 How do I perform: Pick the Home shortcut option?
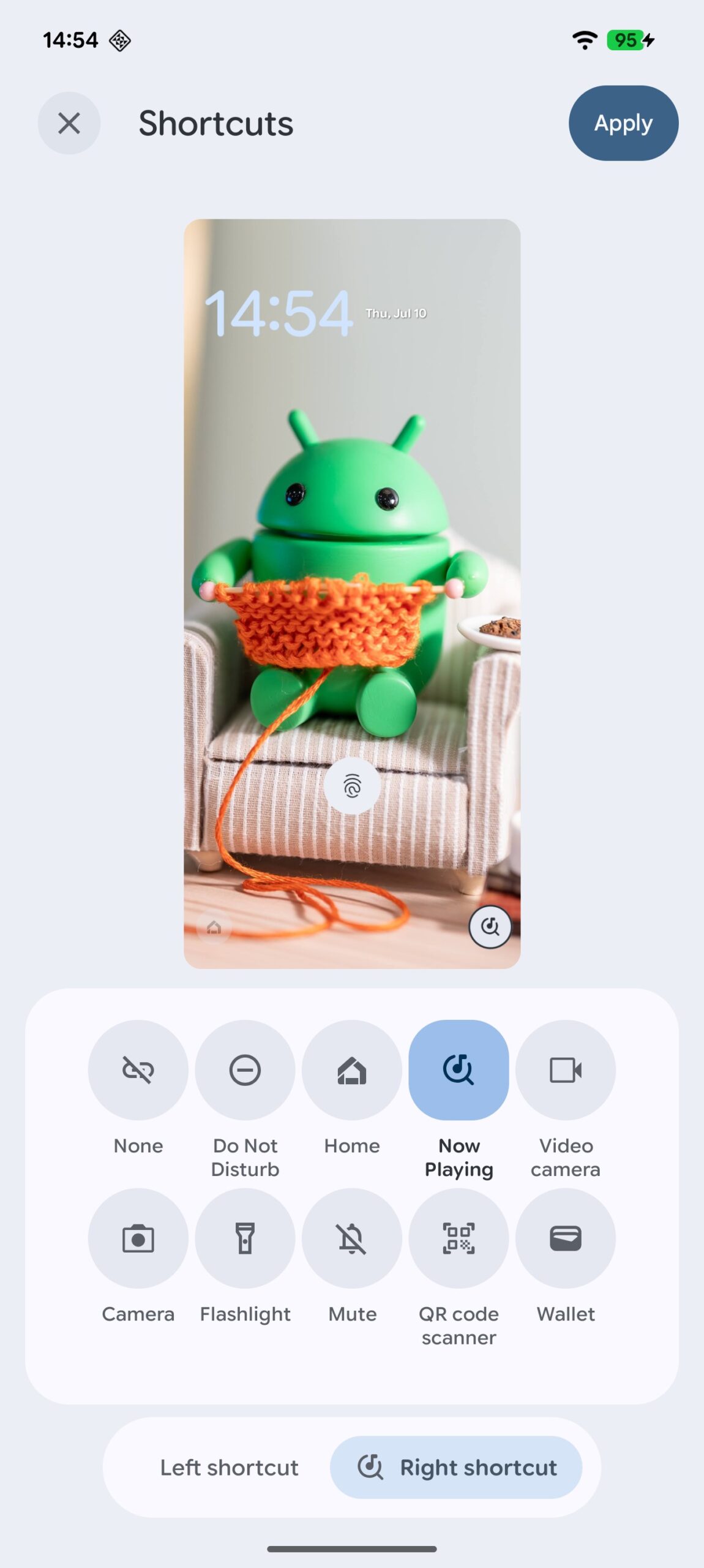(x=352, y=1070)
